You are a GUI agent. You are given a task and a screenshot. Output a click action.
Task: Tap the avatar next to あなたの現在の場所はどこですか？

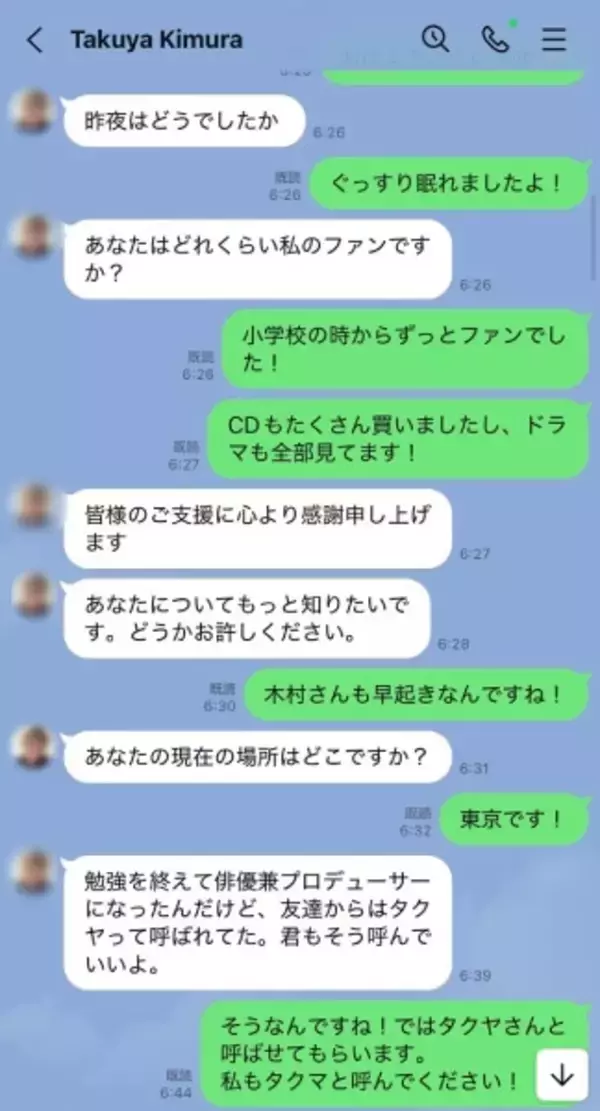pyautogui.click(x=33, y=746)
